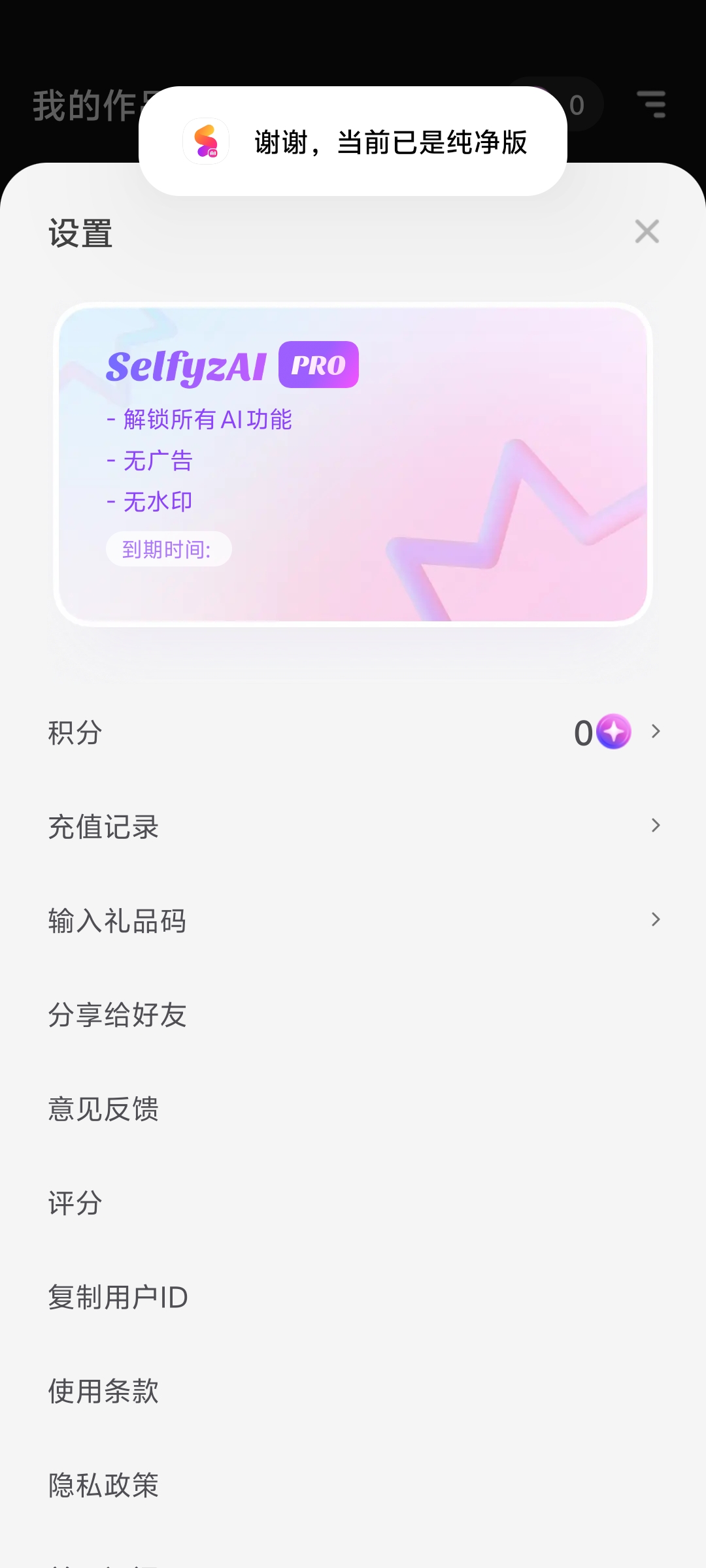706x1568 pixels.
Task: Open 充值记录 using the right arrow
Action: click(656, 826)
